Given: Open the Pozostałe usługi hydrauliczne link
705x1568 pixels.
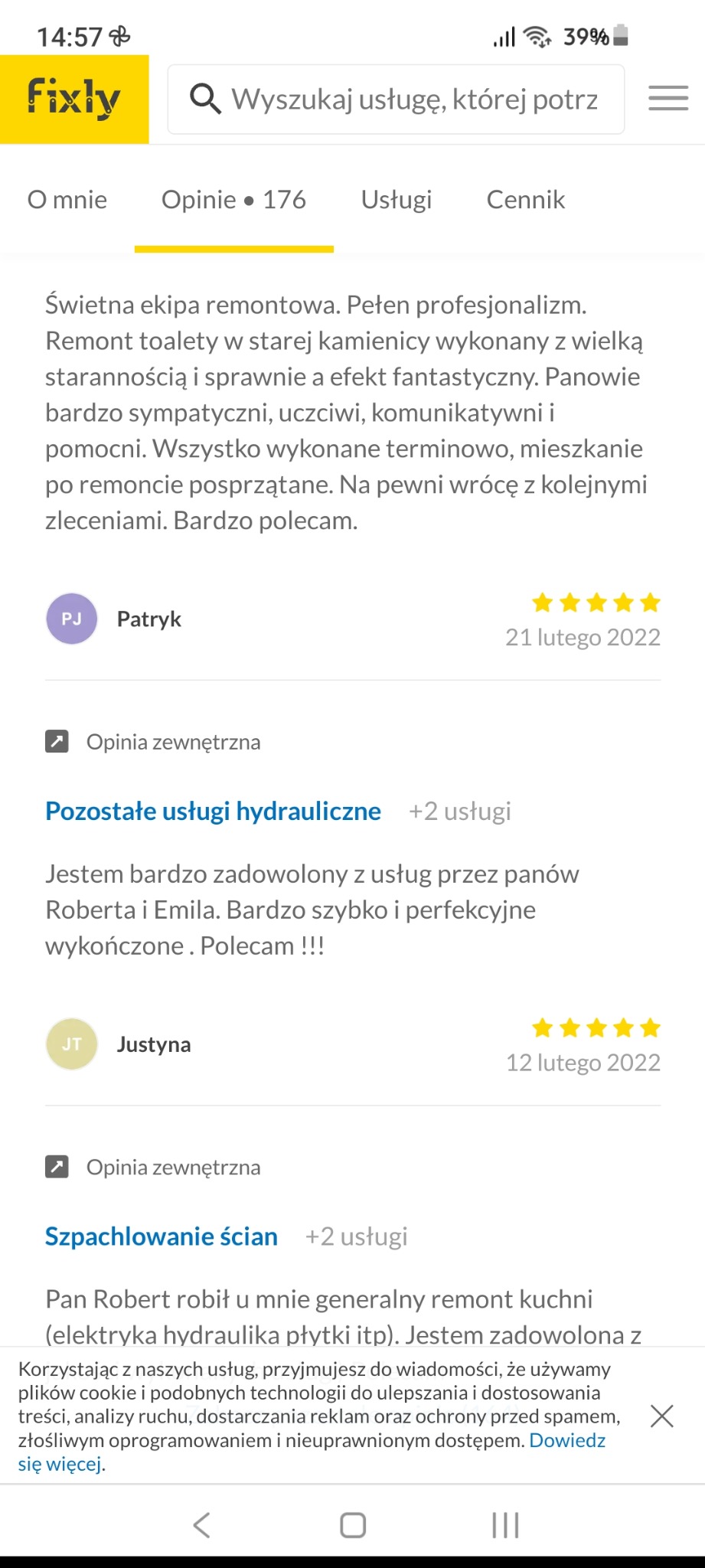Looking at the screenshot, I should tap(213, 810).
